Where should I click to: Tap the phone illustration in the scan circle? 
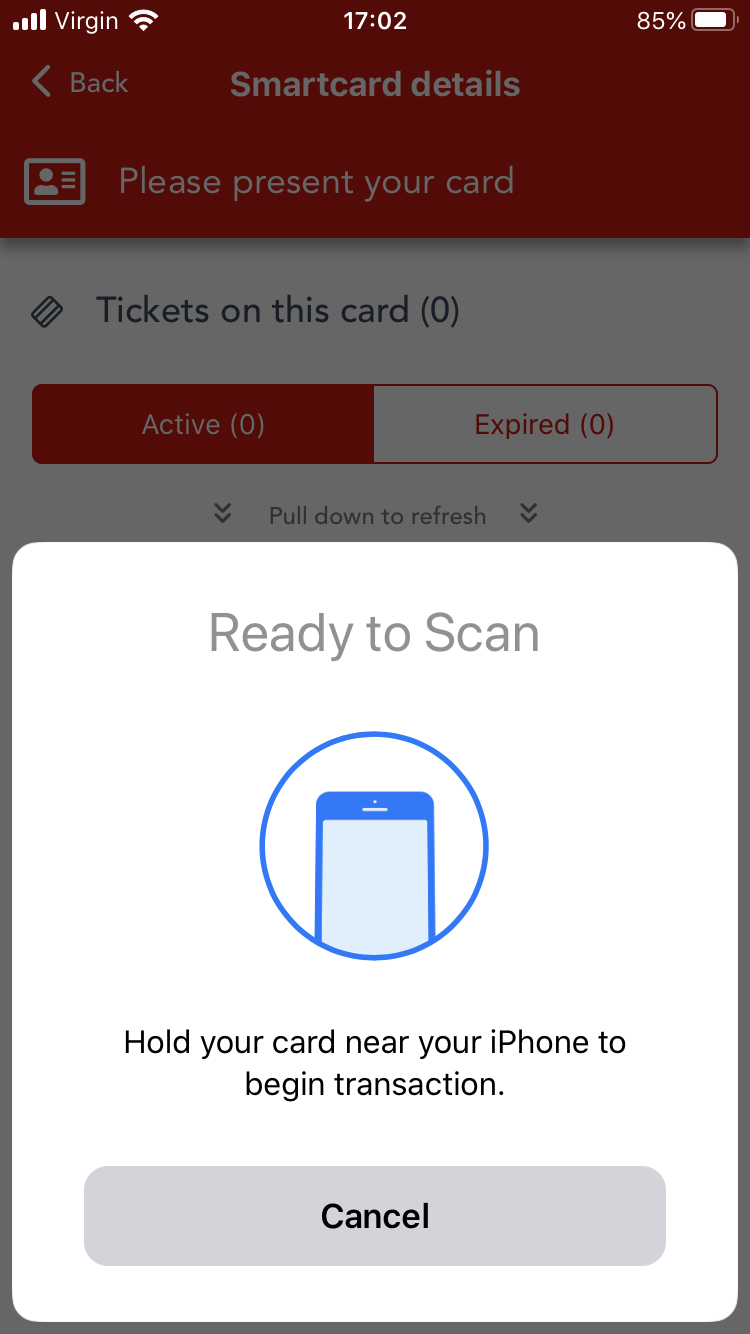374,845
